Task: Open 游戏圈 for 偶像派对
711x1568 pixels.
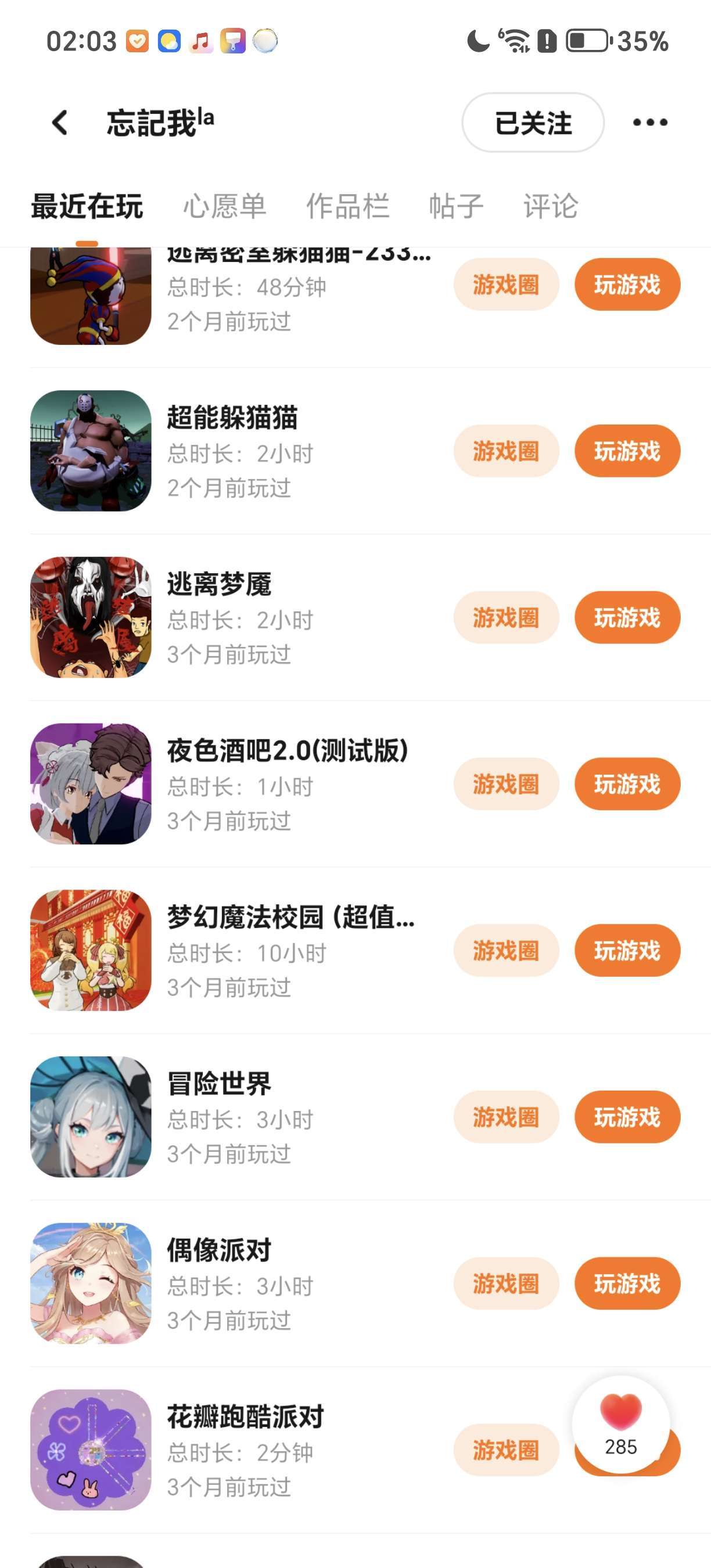Action: tap(506, 1283)
